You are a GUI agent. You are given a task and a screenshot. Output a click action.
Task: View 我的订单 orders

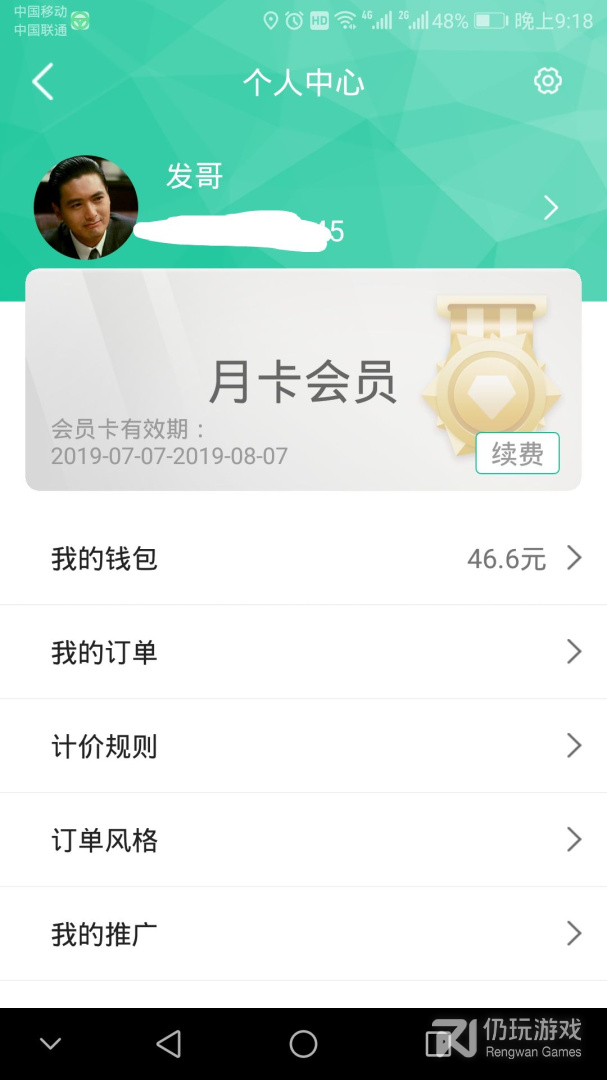pos(303,652)
